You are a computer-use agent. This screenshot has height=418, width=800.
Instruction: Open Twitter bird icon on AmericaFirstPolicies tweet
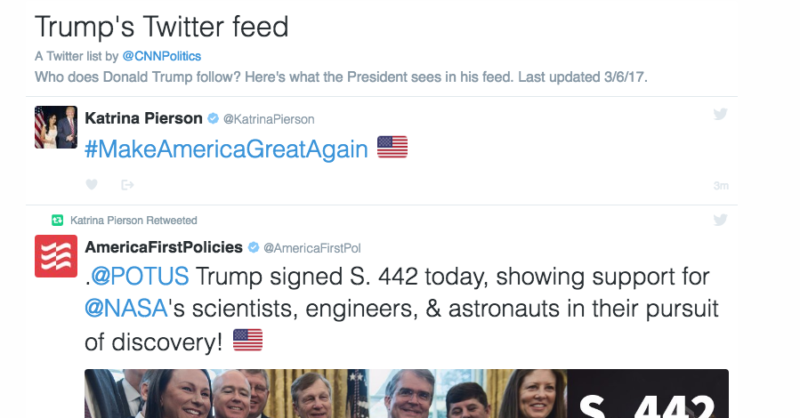(x=719, y=220)
